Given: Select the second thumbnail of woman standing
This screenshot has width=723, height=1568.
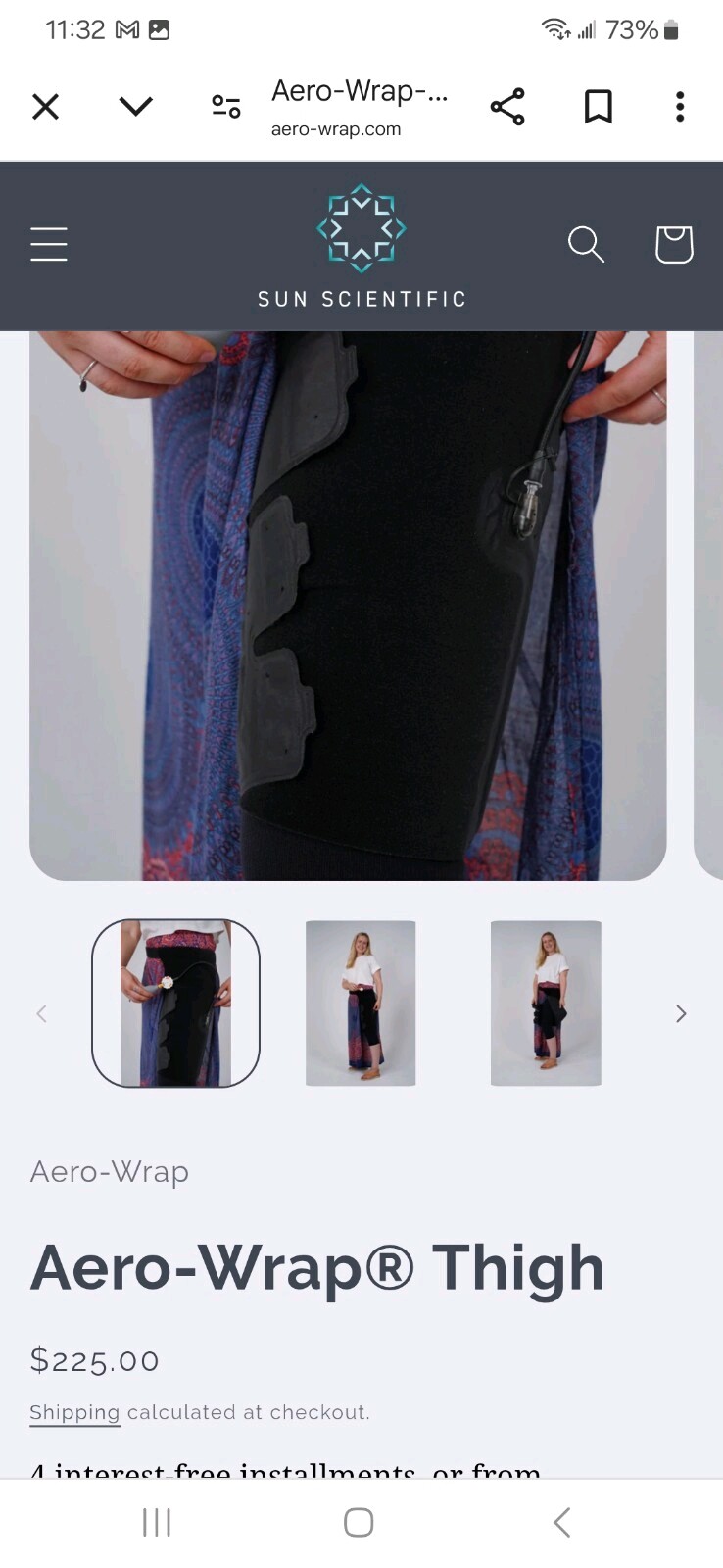Looking at the screenshot, I should [361, 1003].
